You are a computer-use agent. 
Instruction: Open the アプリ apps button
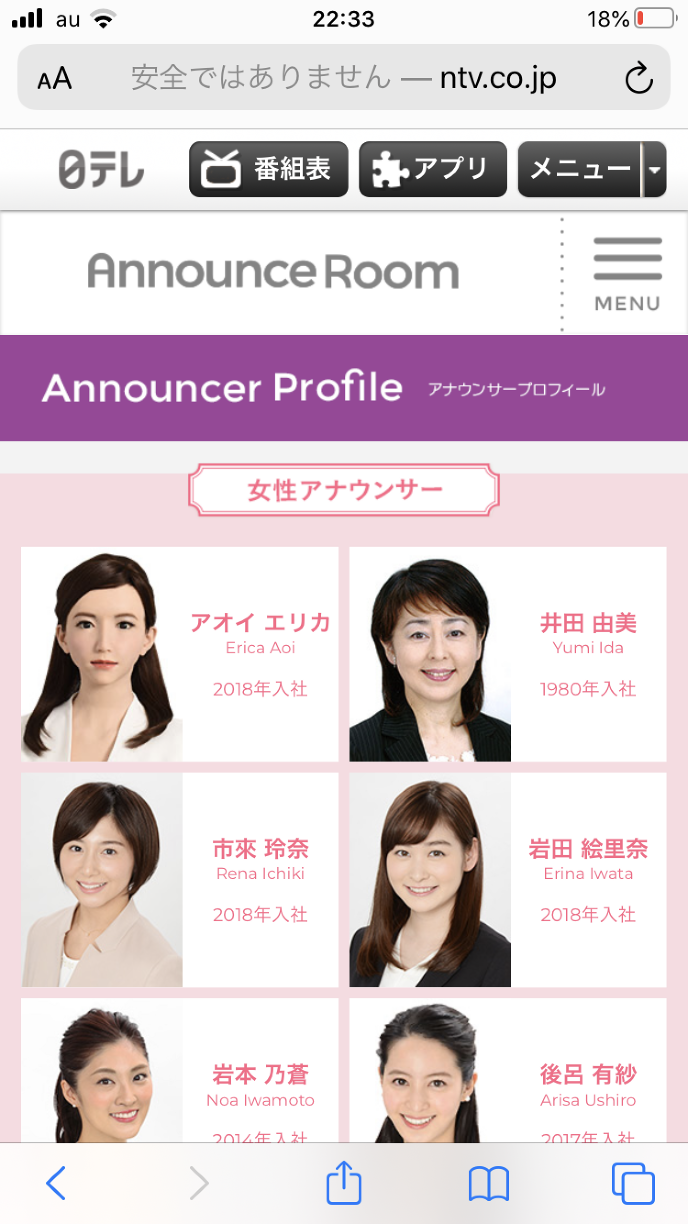(432, 169)
